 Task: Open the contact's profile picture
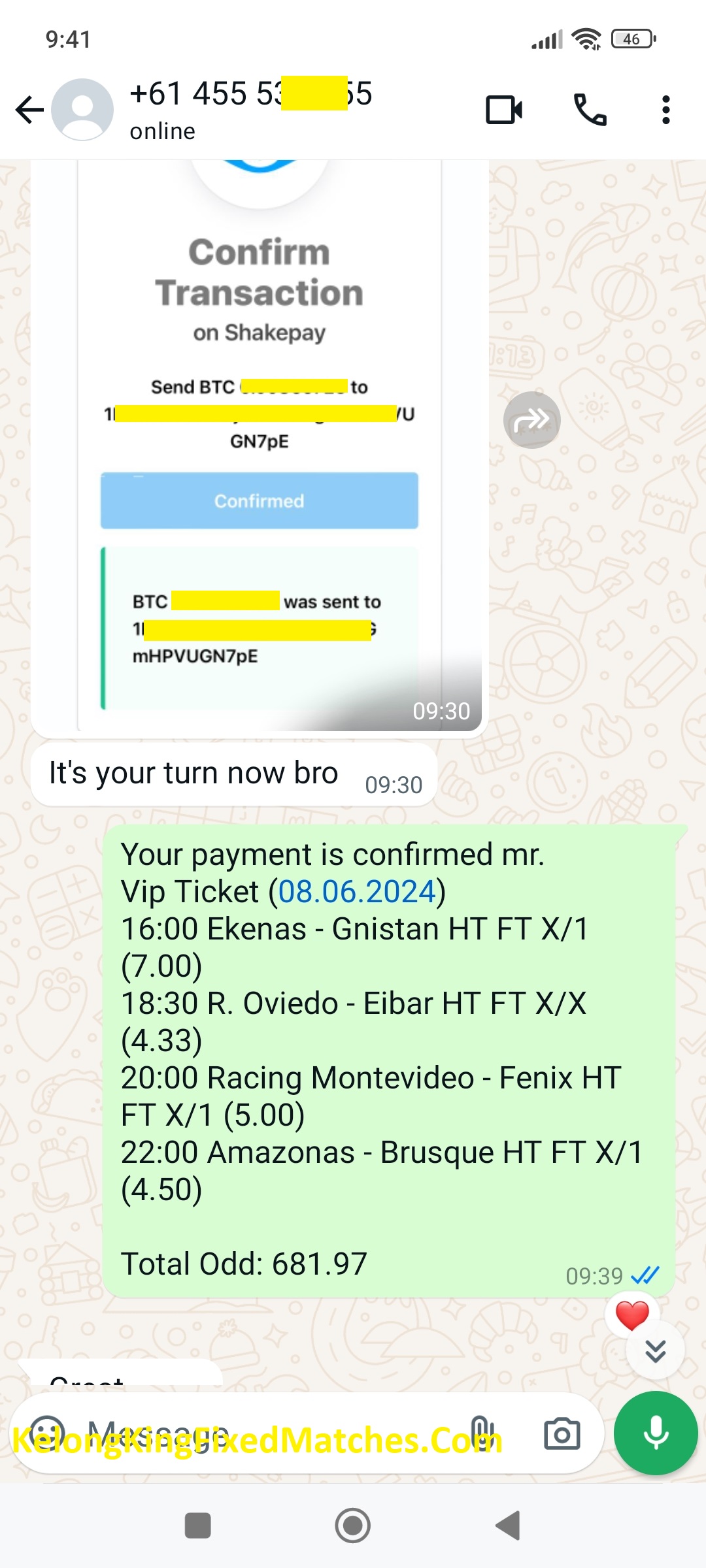pyautogui.click(x=82, y=110)
